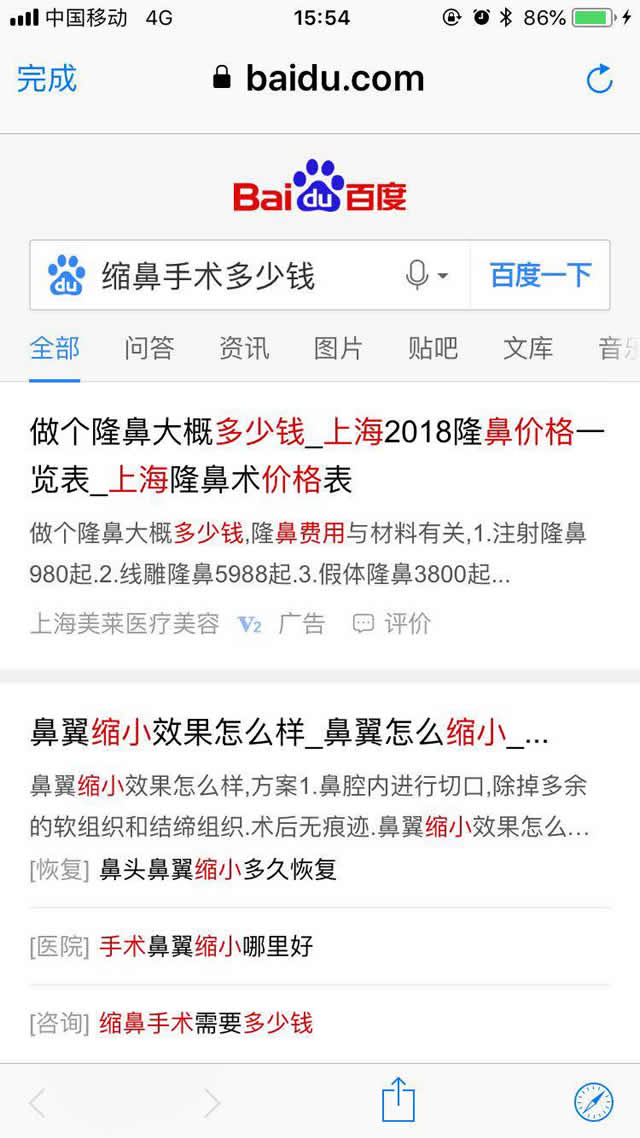
Task: Reload the baidu.com page
Action: pyautogui.click(x=599, y=78)
